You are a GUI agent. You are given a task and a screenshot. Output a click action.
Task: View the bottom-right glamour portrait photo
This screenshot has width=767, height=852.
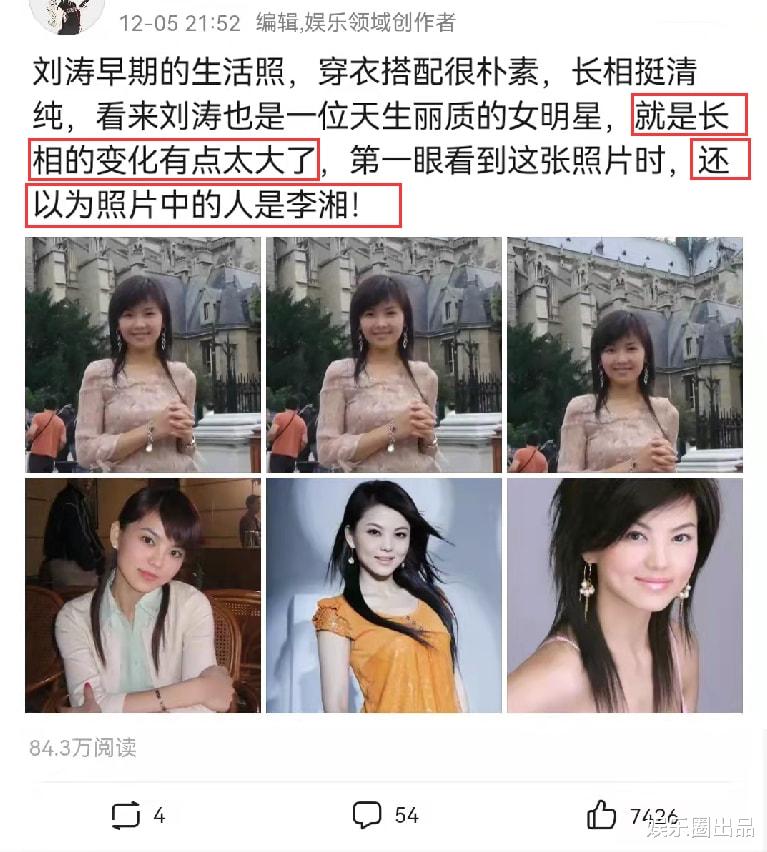(625, 597)
